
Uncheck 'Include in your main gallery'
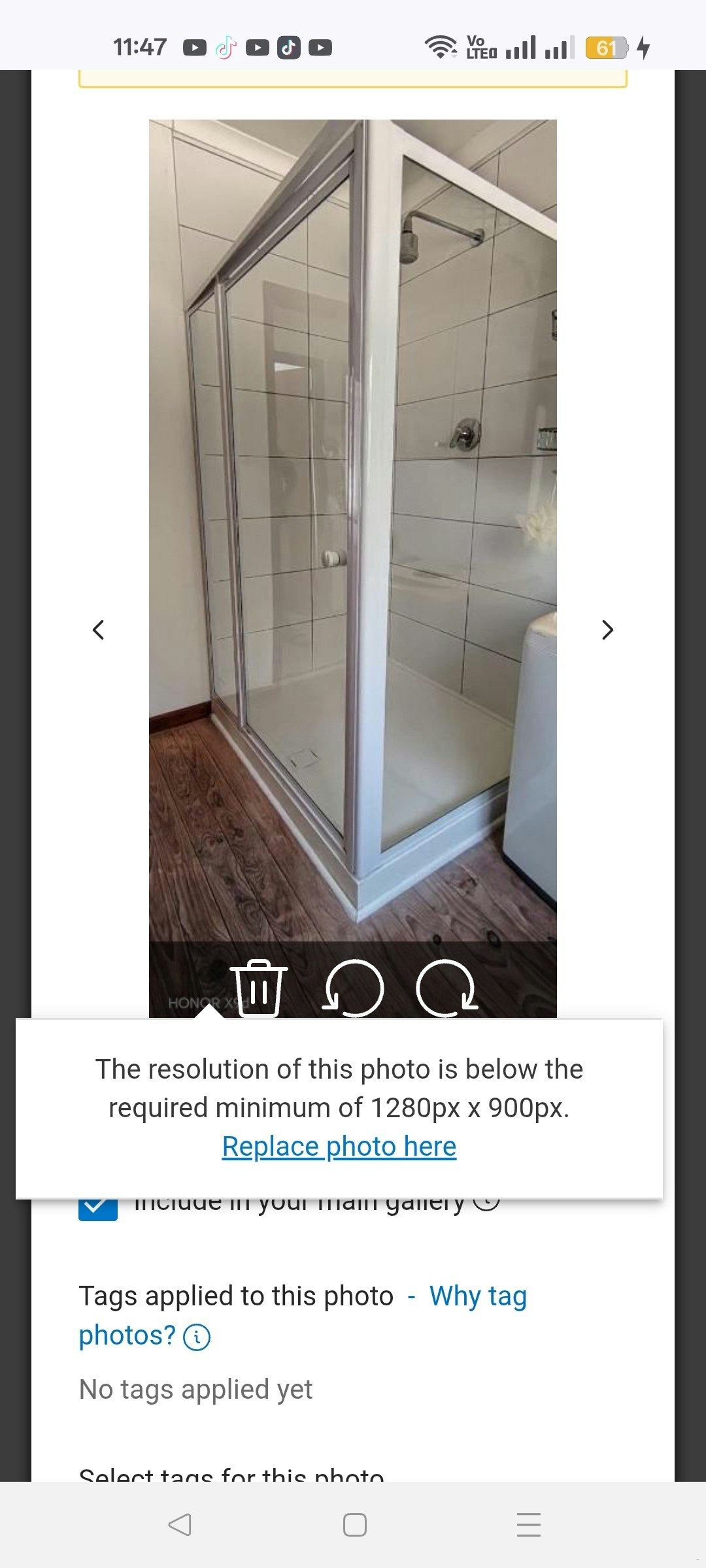coord(98,1207)
